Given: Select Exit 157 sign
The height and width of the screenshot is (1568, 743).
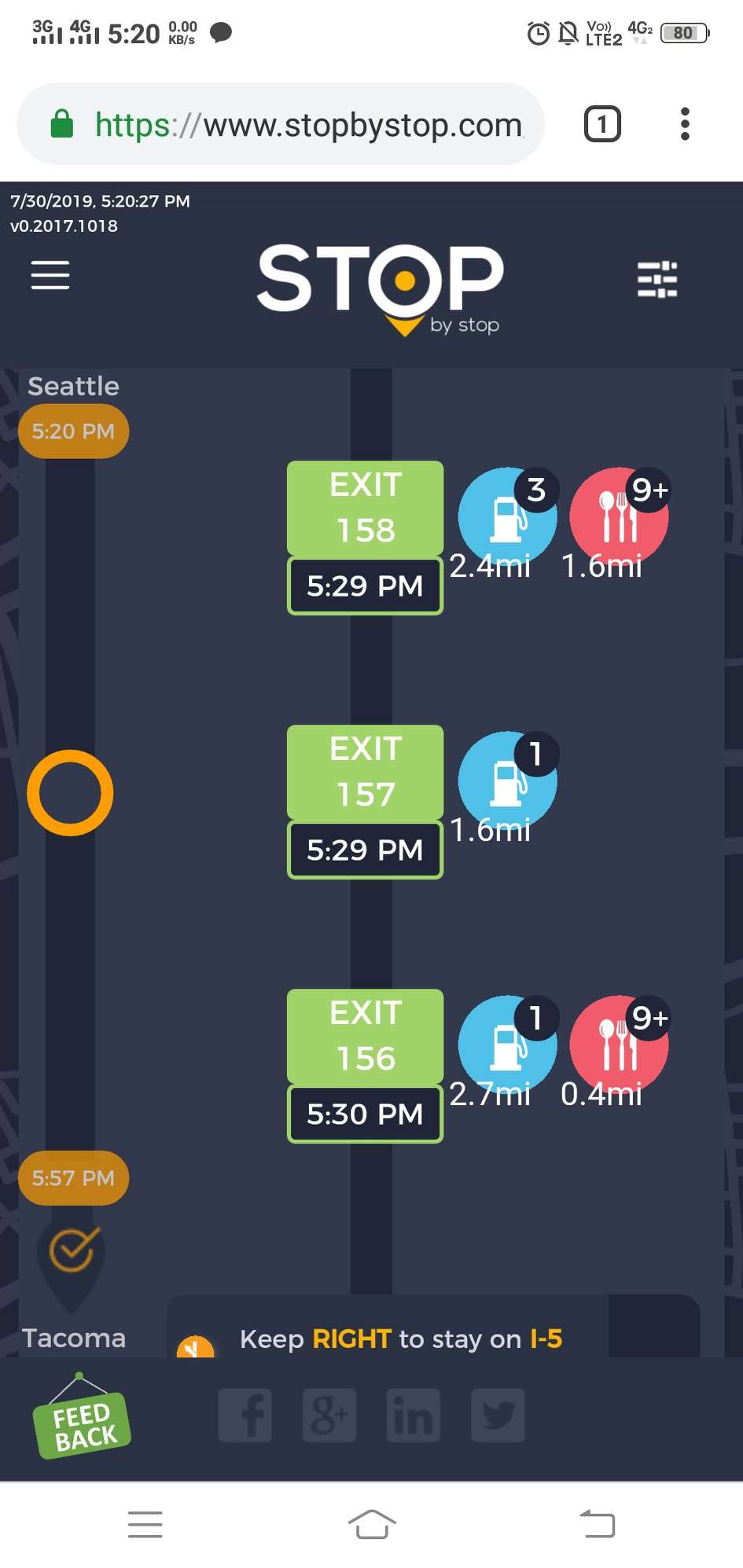Looking at the screenshot, I should click(x=365, y=772).
